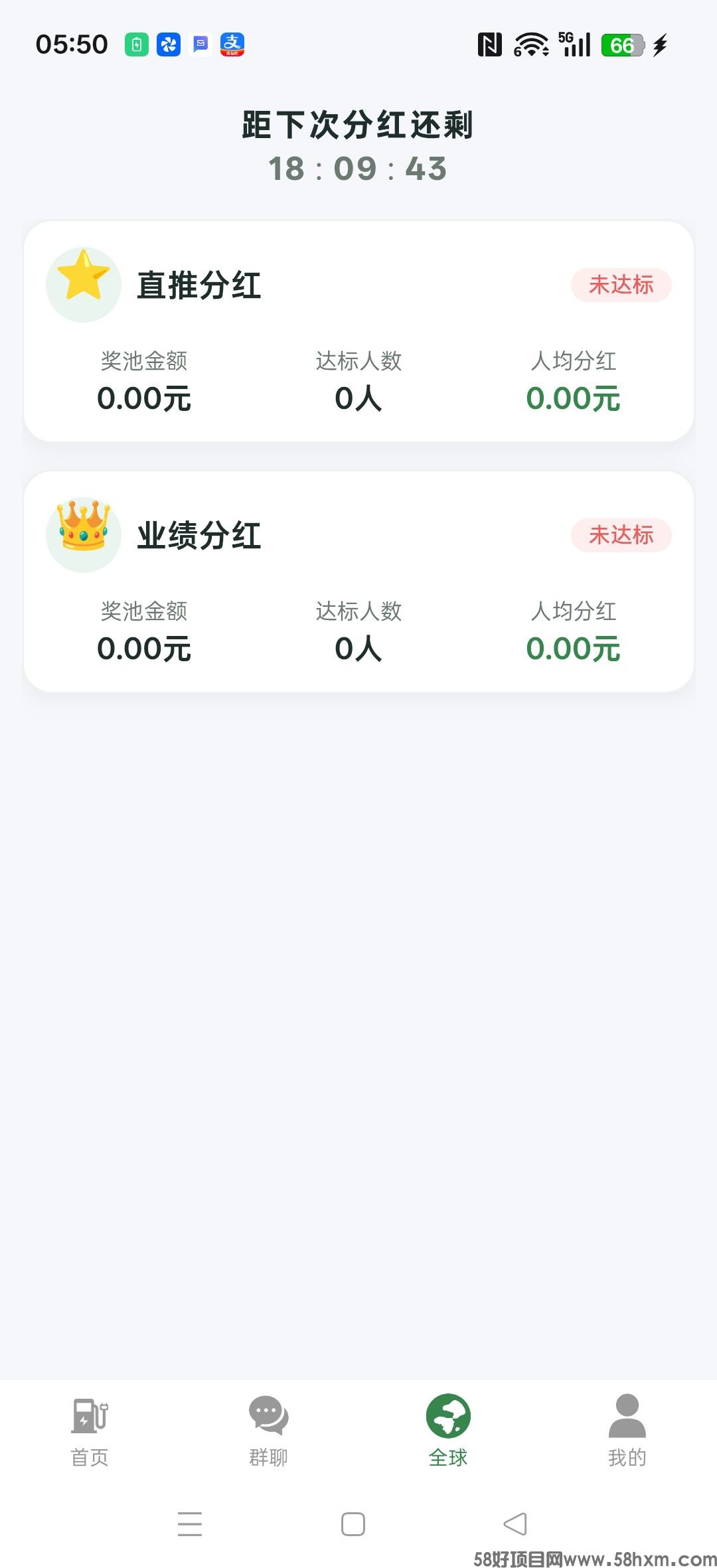Image resolution: width=717 pixels, height=1568 pixels.
Task: Tap the battery percentage indicator 66
Action: pos(621,45)
